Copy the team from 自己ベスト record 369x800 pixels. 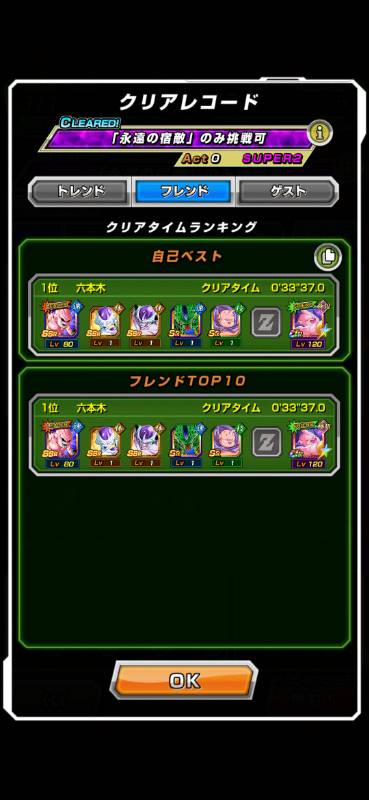coord(328,257)
